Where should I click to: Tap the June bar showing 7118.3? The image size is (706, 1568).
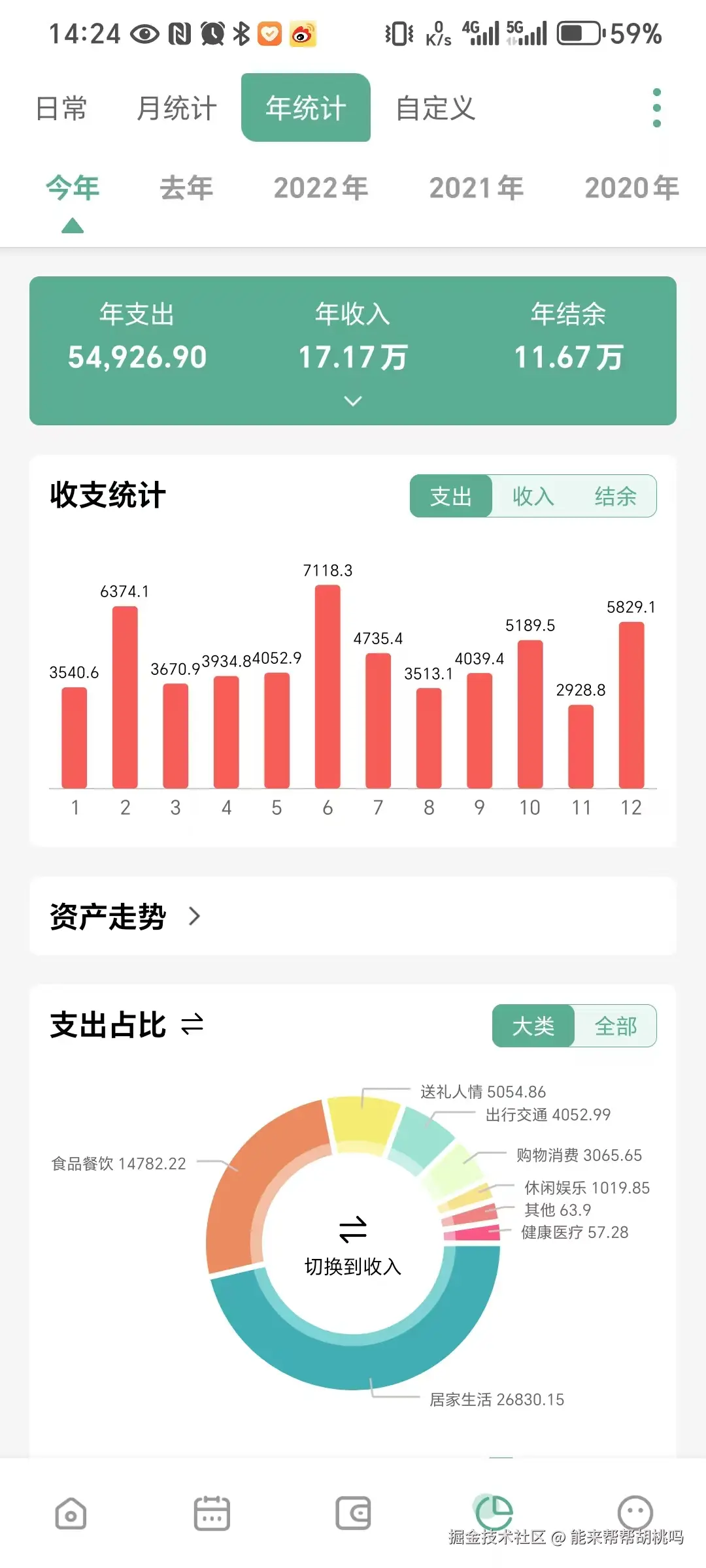point(328,686)
